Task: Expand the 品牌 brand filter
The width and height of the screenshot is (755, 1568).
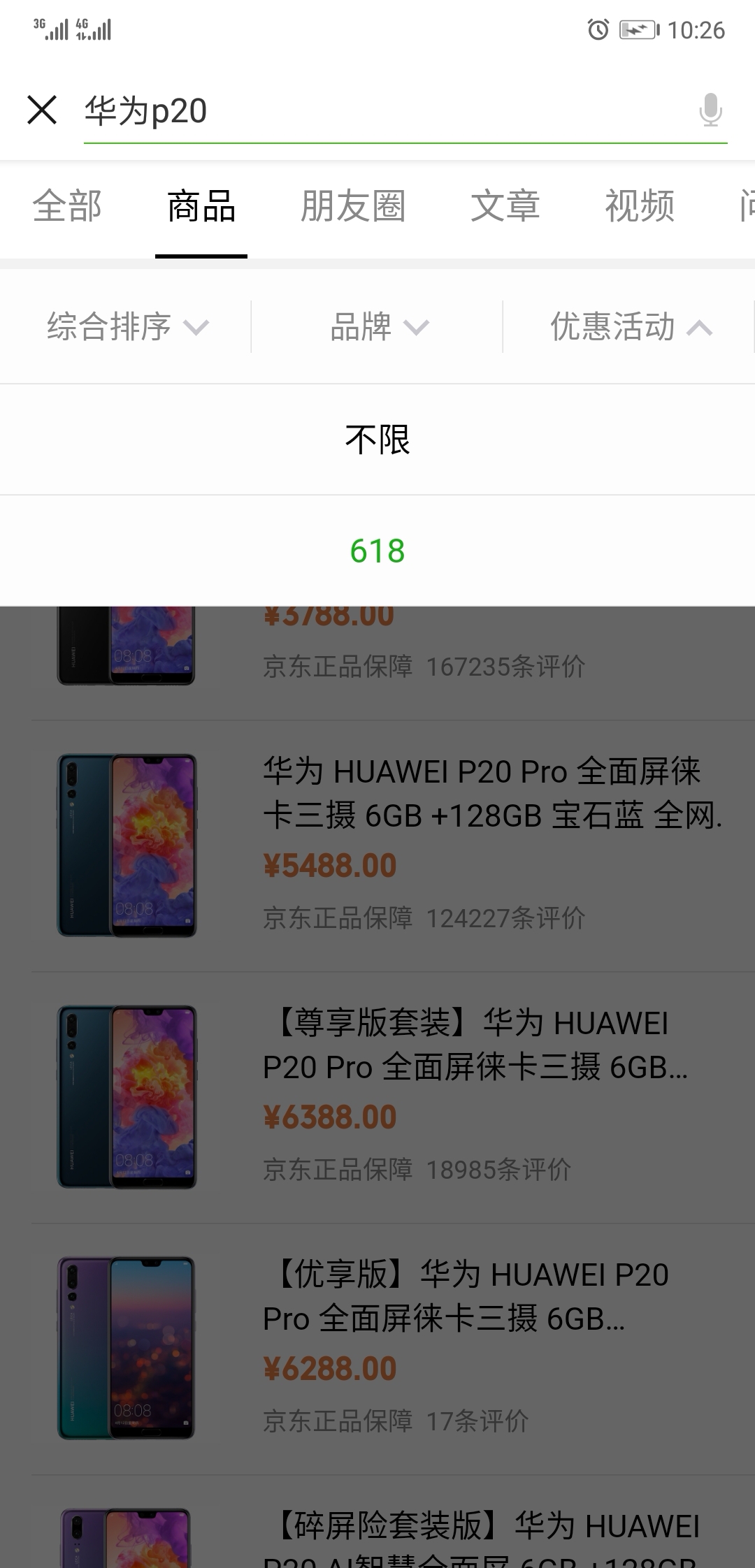Action: 377,327
